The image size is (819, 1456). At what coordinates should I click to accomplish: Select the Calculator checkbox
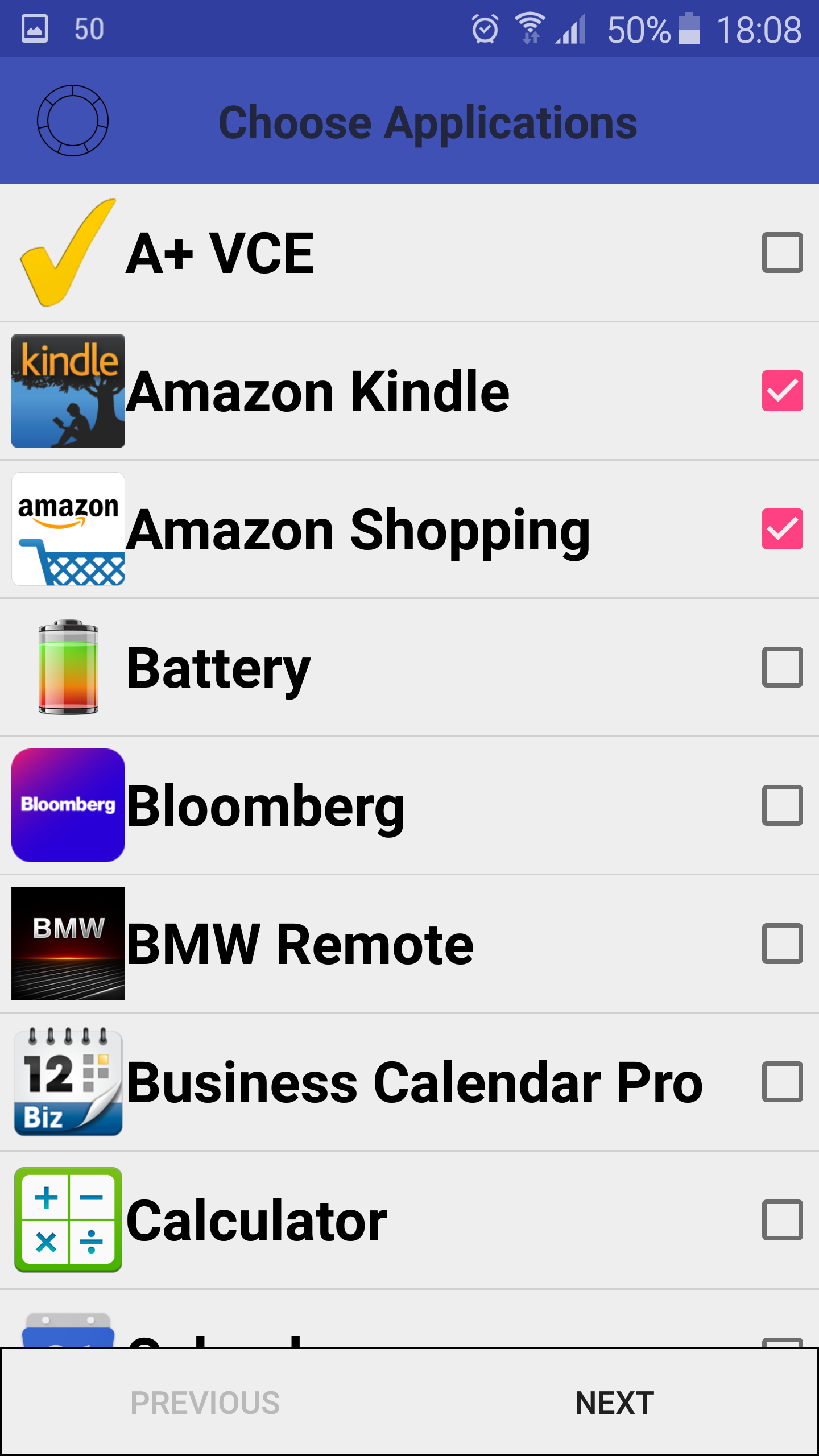coord(782,1220)
